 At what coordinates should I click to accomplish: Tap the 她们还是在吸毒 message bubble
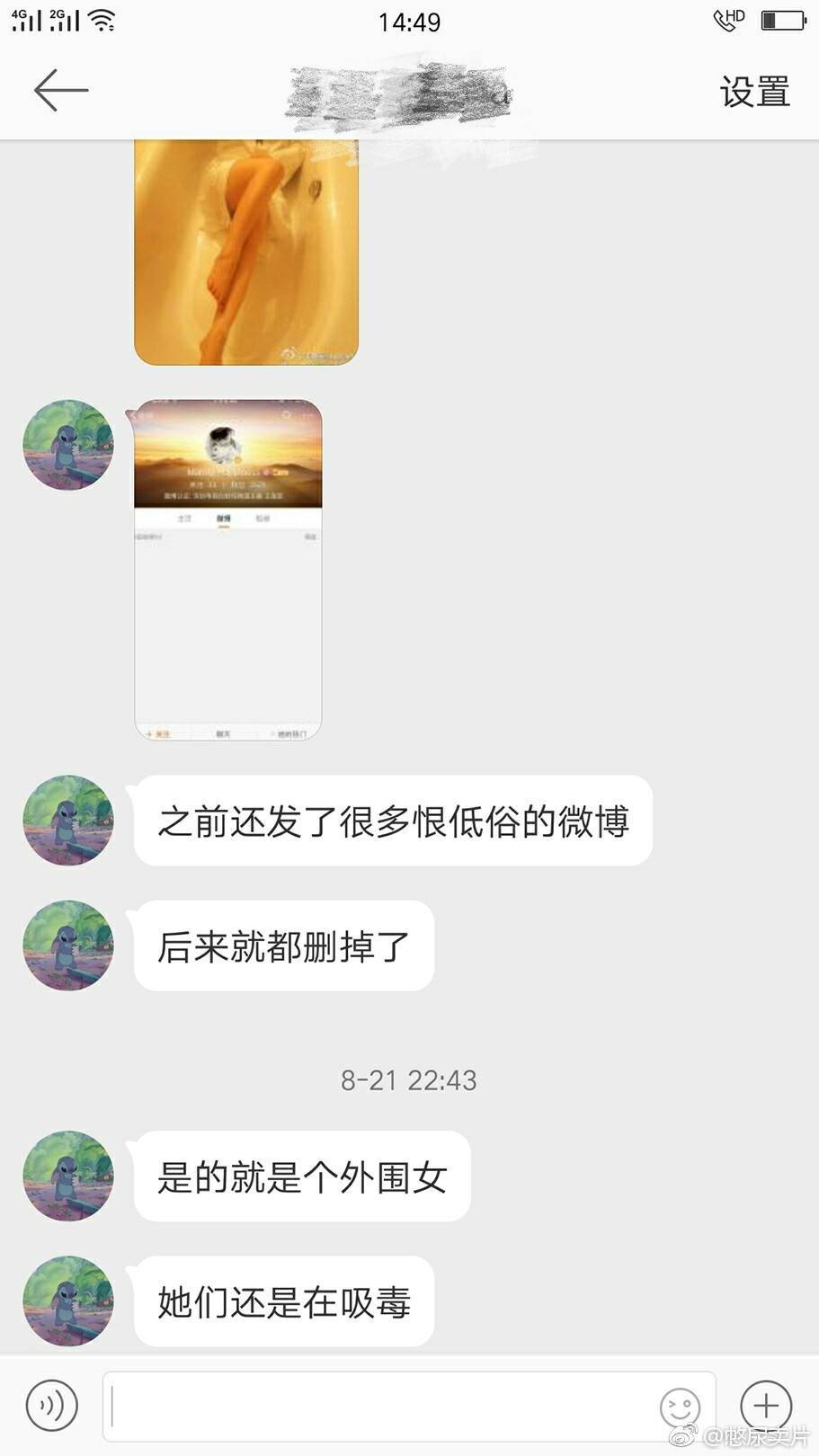(x=281, y=1301)
